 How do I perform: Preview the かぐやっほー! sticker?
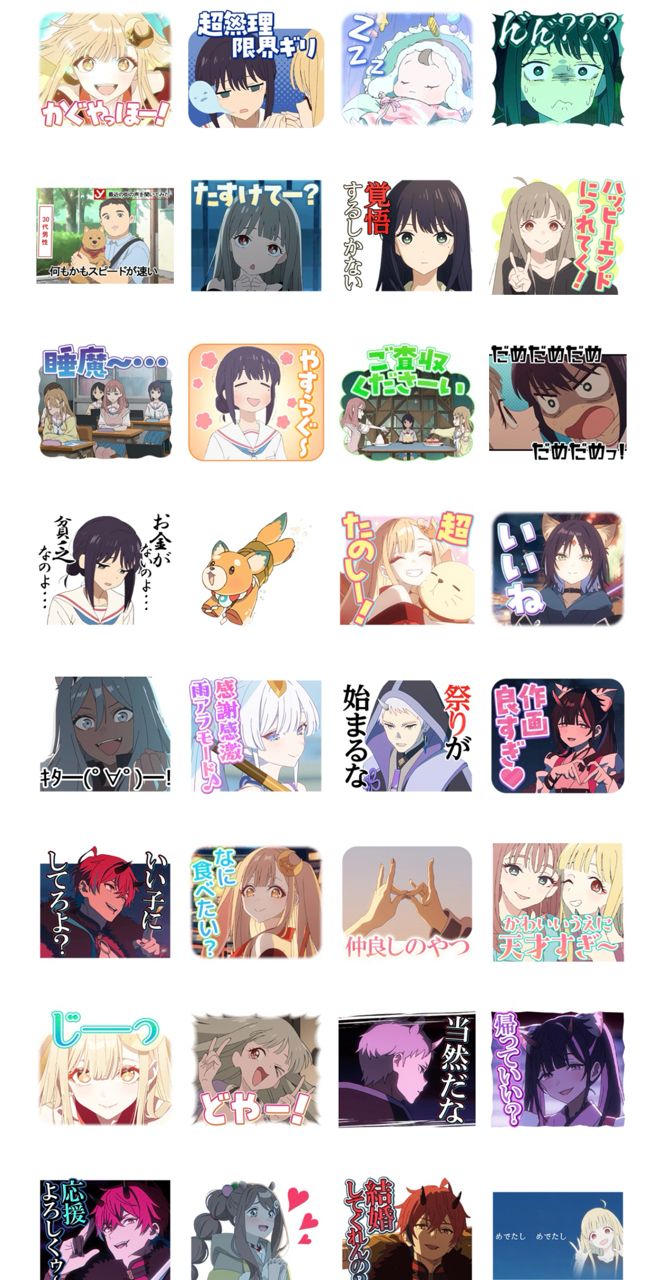click(105, 70)
